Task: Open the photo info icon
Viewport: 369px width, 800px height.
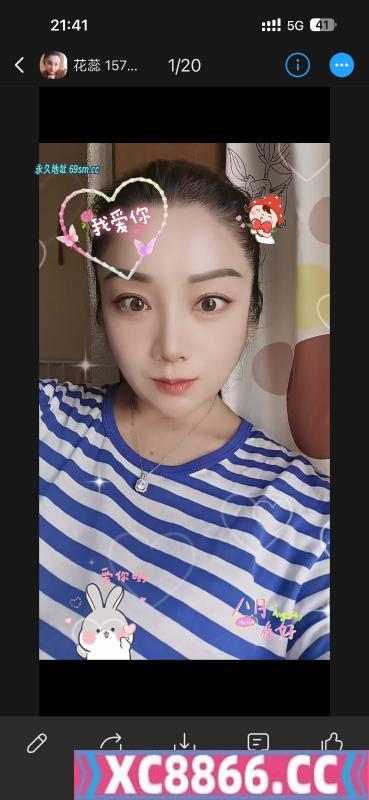Action: [298, 65]
